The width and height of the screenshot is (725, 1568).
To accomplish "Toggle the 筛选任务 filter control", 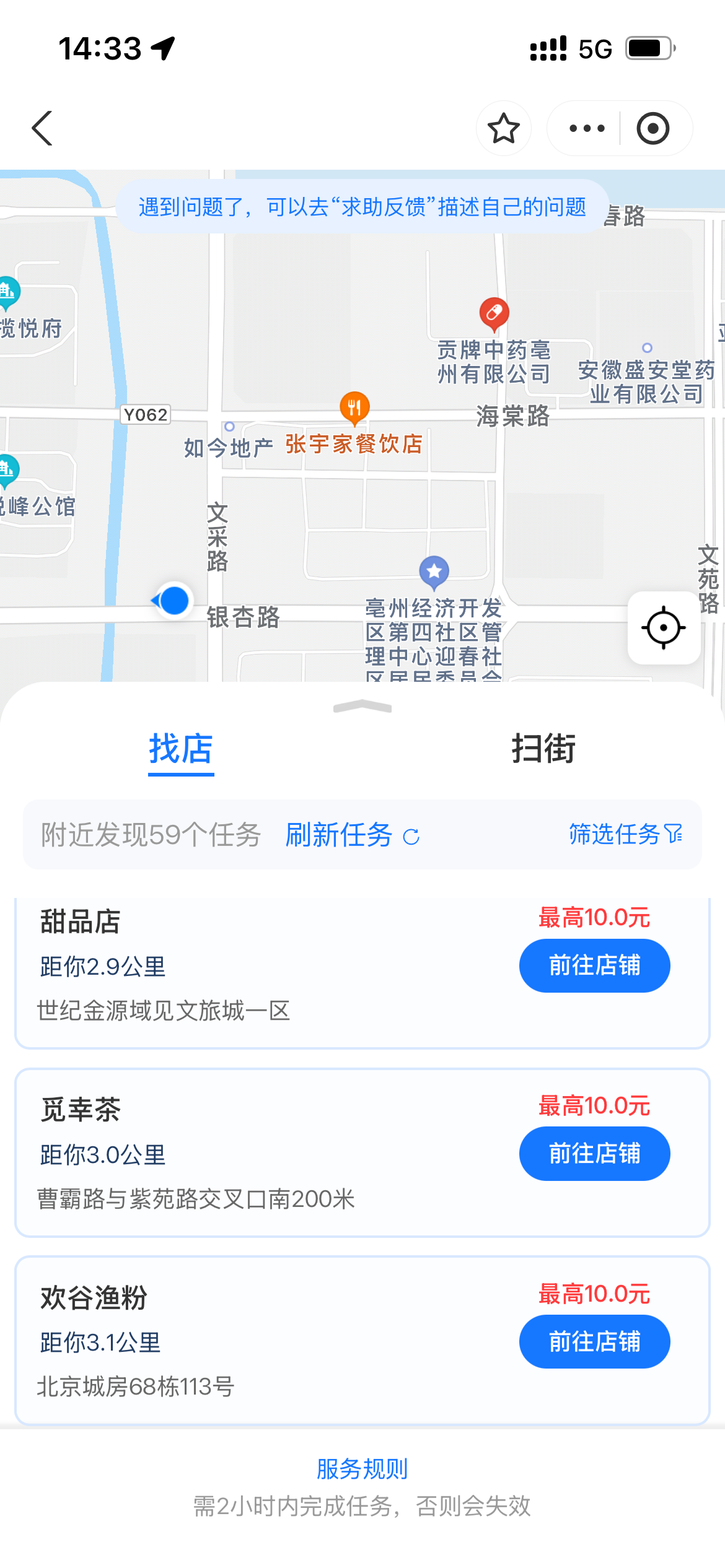I will click(622, 835).
